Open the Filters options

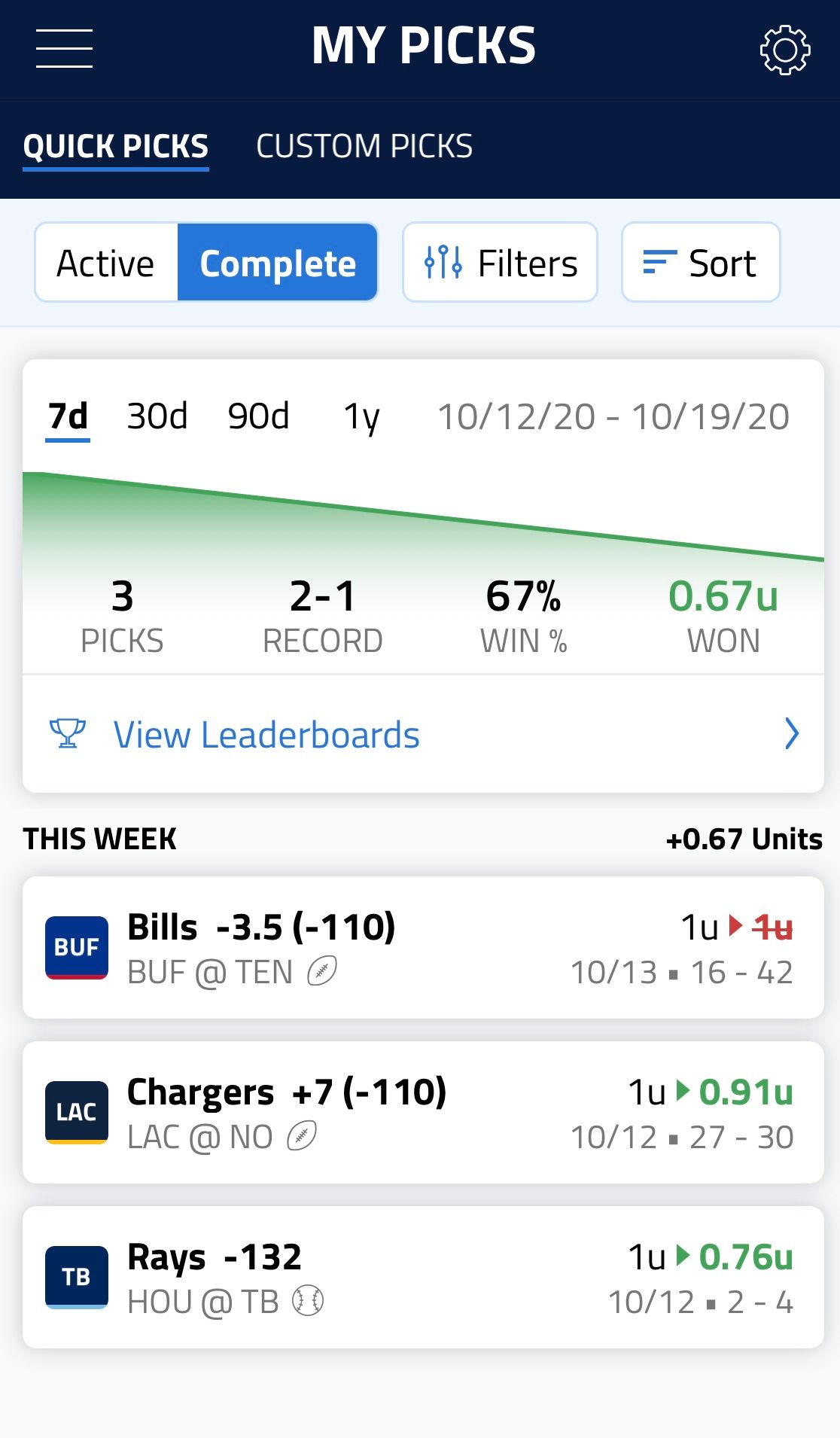click(x=501, y=263)
